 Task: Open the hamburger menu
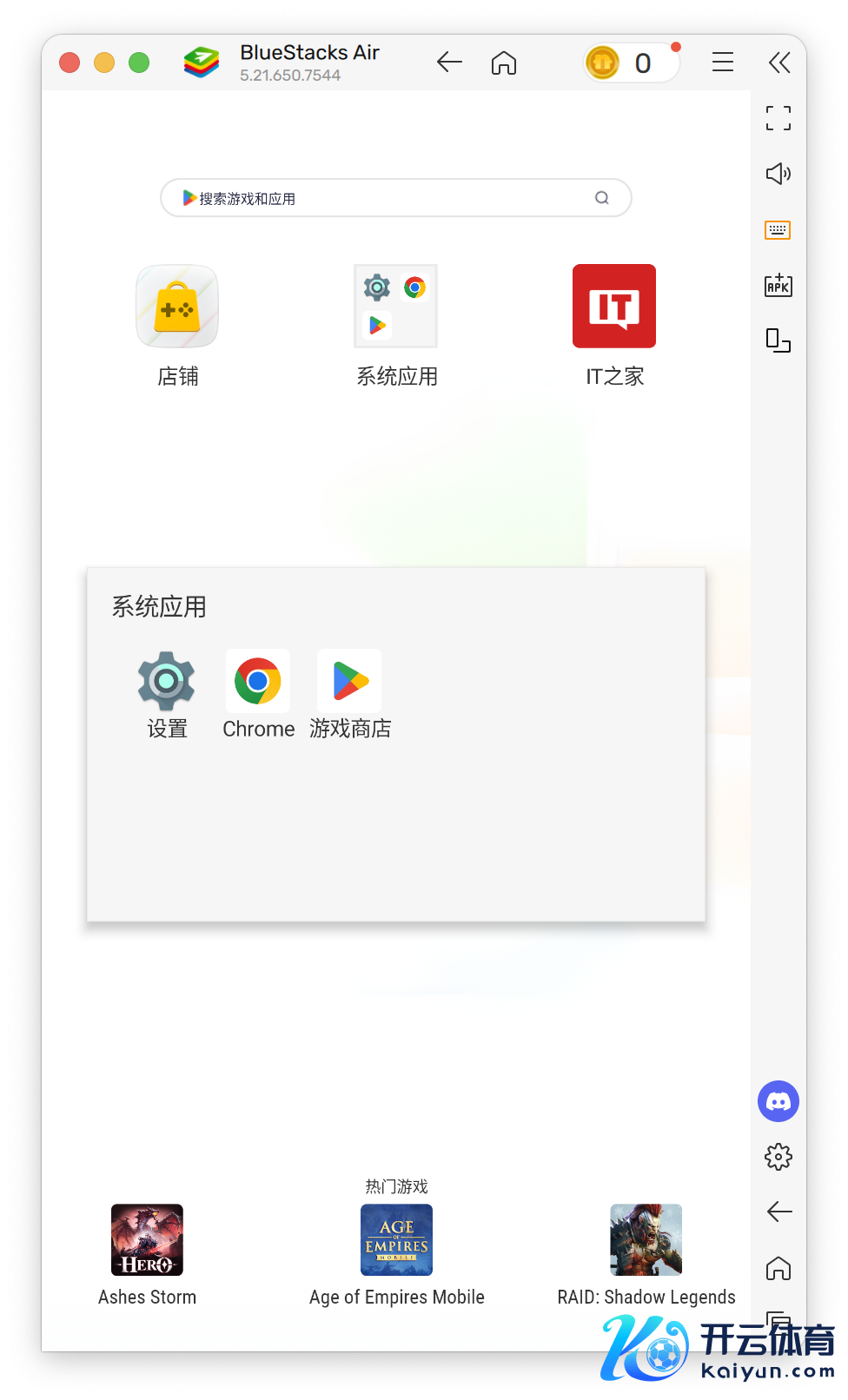(723, 63)
